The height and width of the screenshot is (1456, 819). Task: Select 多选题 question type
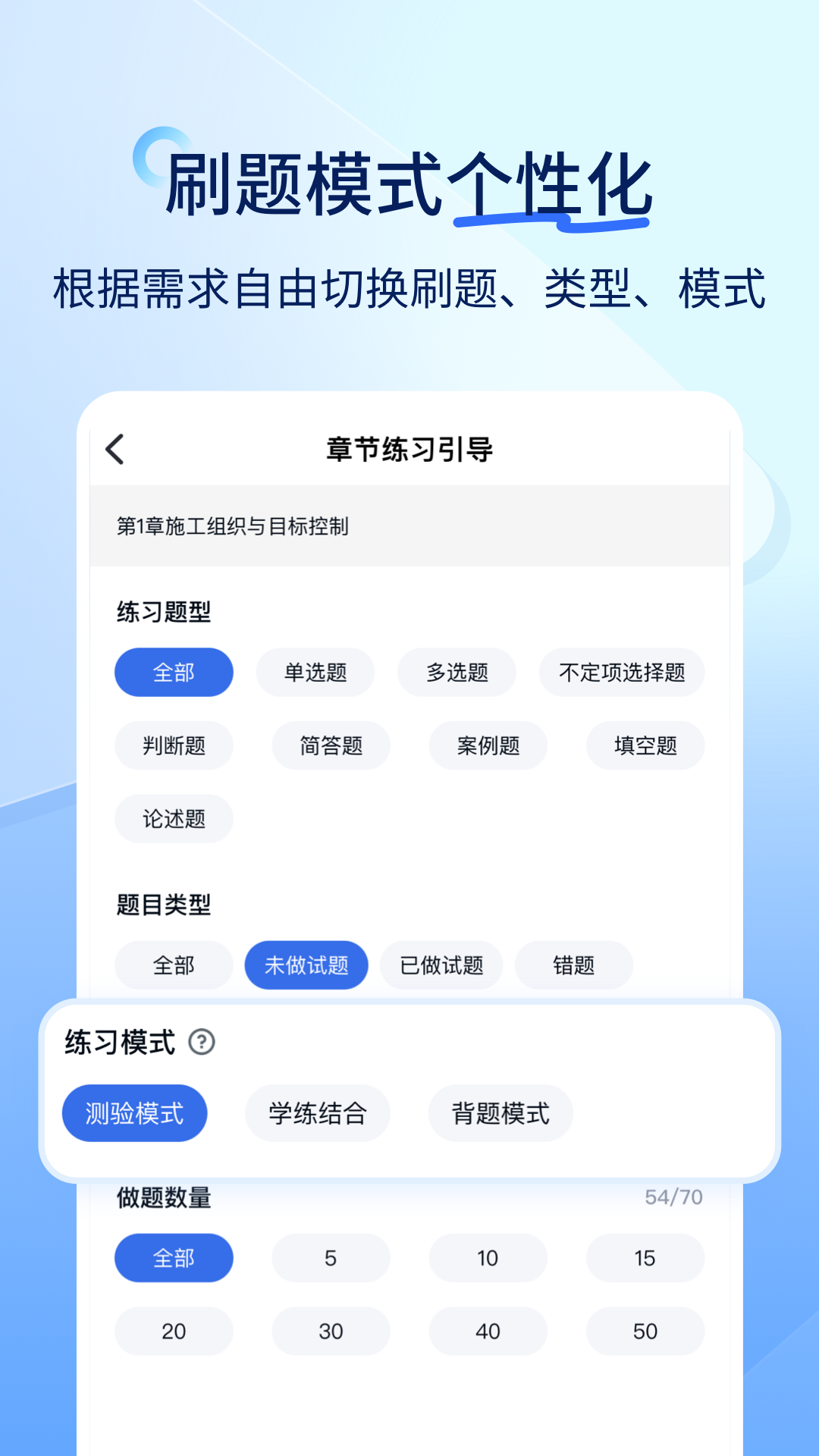point(457,672)
